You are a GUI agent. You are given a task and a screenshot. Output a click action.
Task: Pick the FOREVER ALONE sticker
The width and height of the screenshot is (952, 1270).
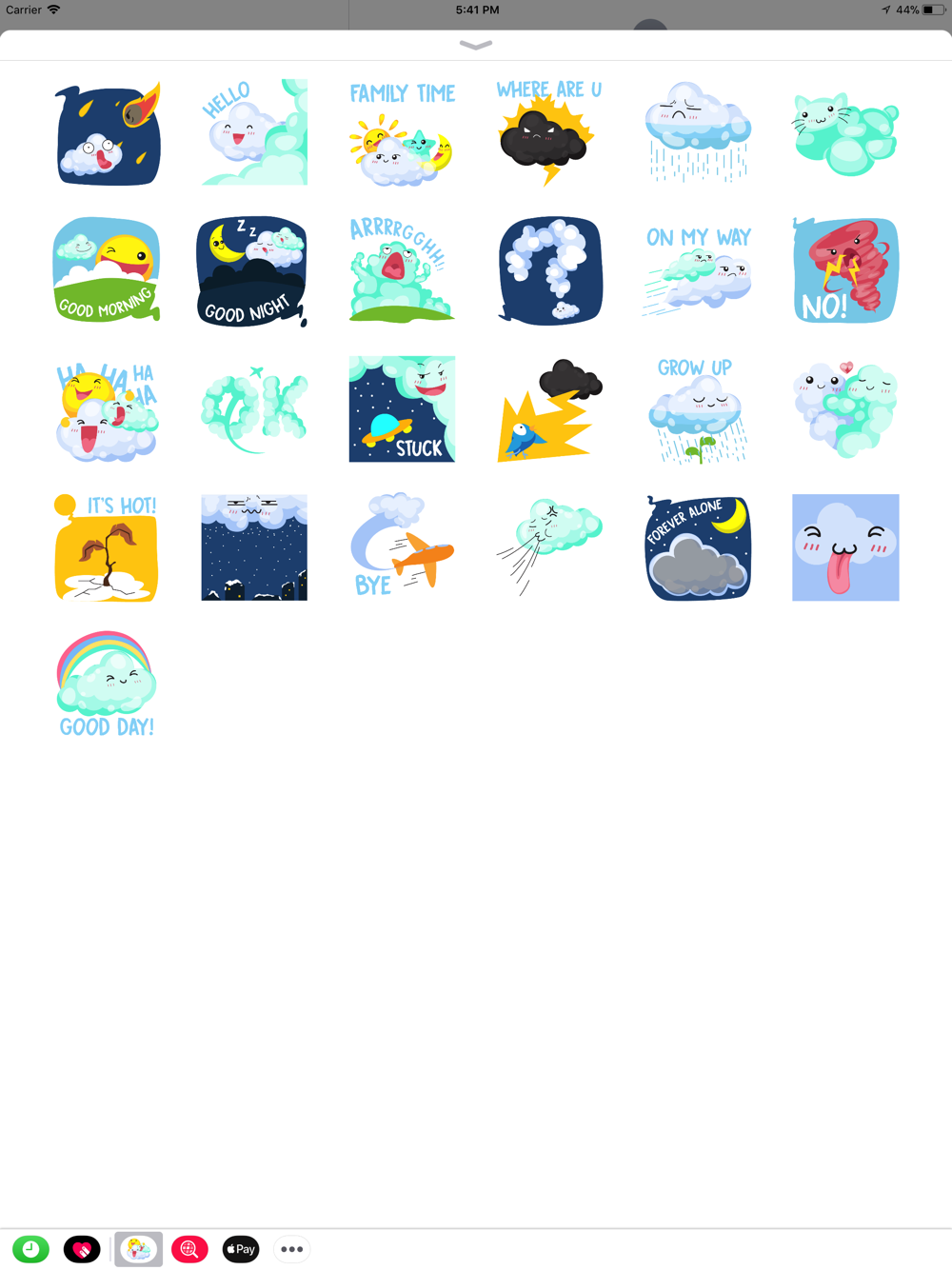click(698, 547)
